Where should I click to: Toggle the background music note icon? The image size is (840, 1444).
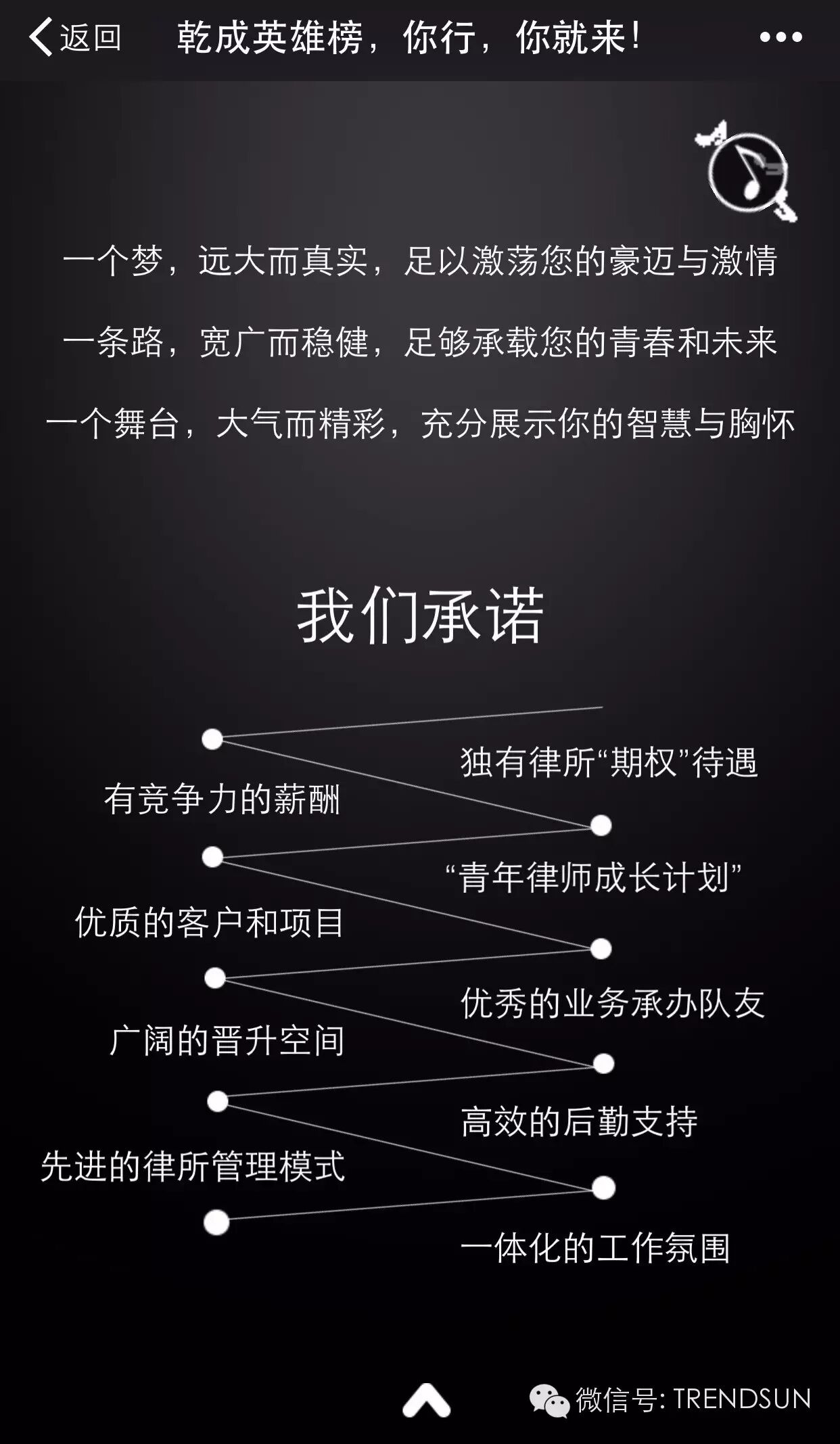click(747, 171)
